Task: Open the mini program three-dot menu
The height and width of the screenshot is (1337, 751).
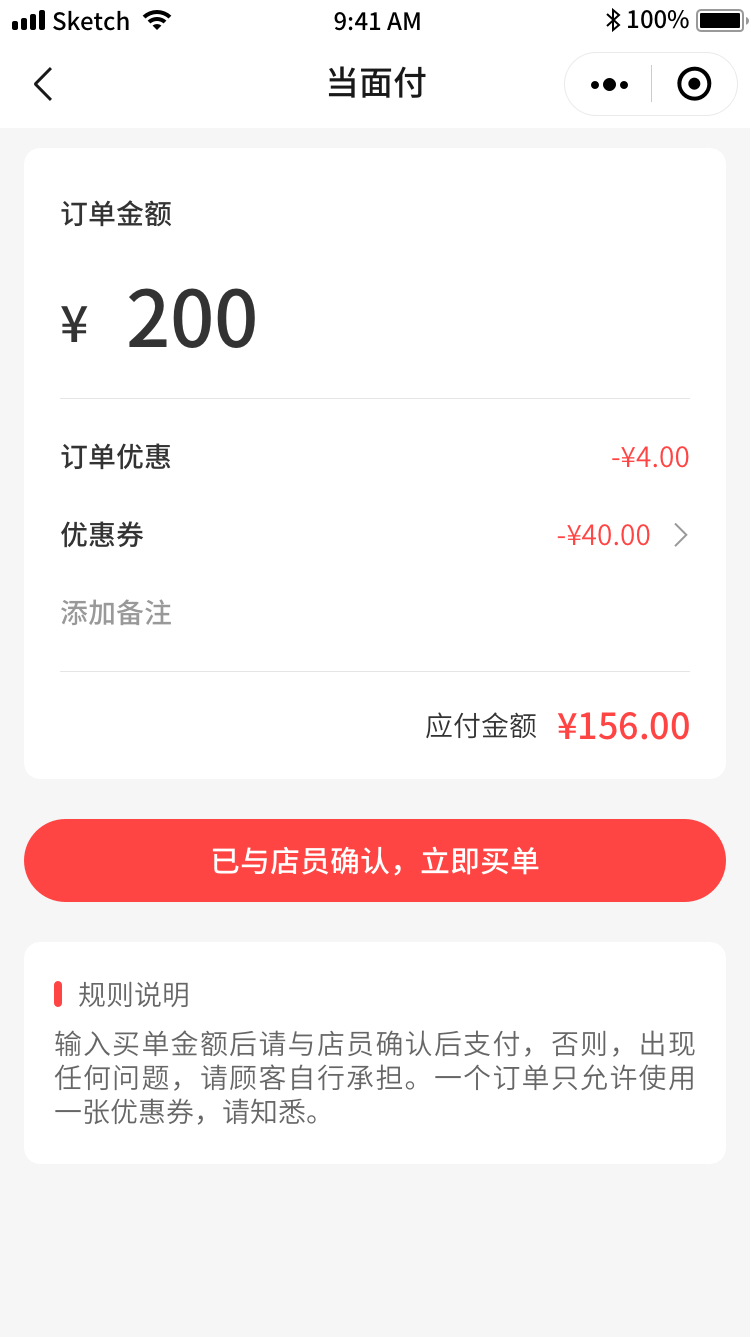Action: click(x=609, y=85)
